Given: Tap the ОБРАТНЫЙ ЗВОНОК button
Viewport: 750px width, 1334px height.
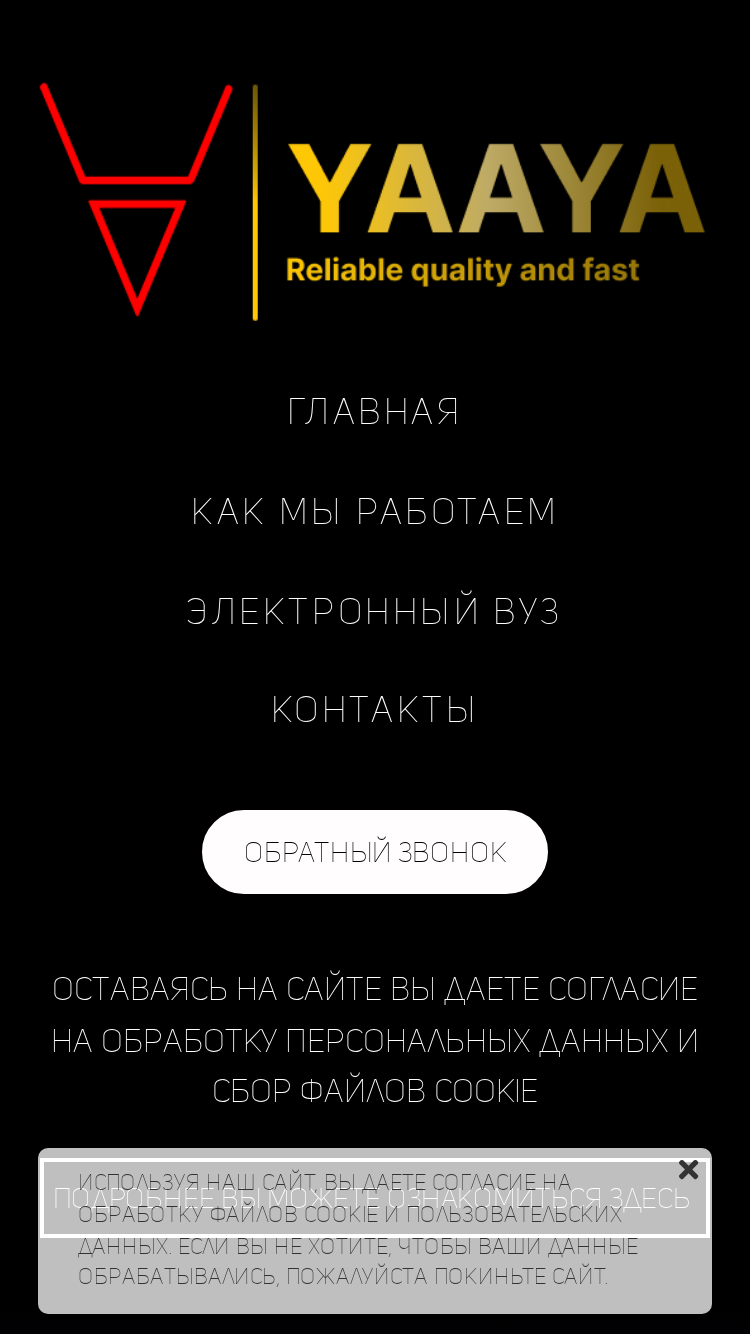Looking at the screenshot, I should tap(375, 852).
